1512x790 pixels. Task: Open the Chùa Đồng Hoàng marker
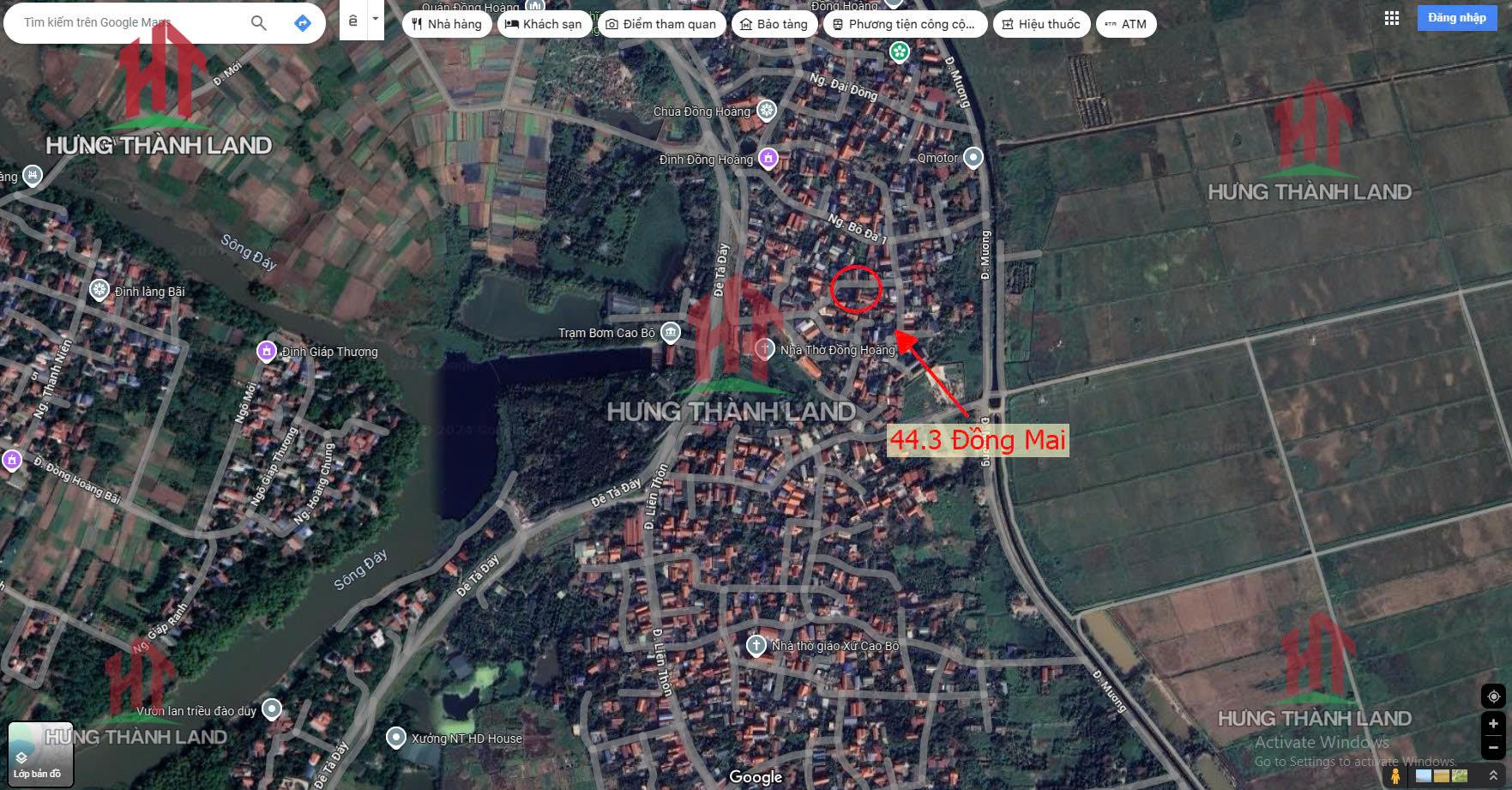tap(767, 110)
